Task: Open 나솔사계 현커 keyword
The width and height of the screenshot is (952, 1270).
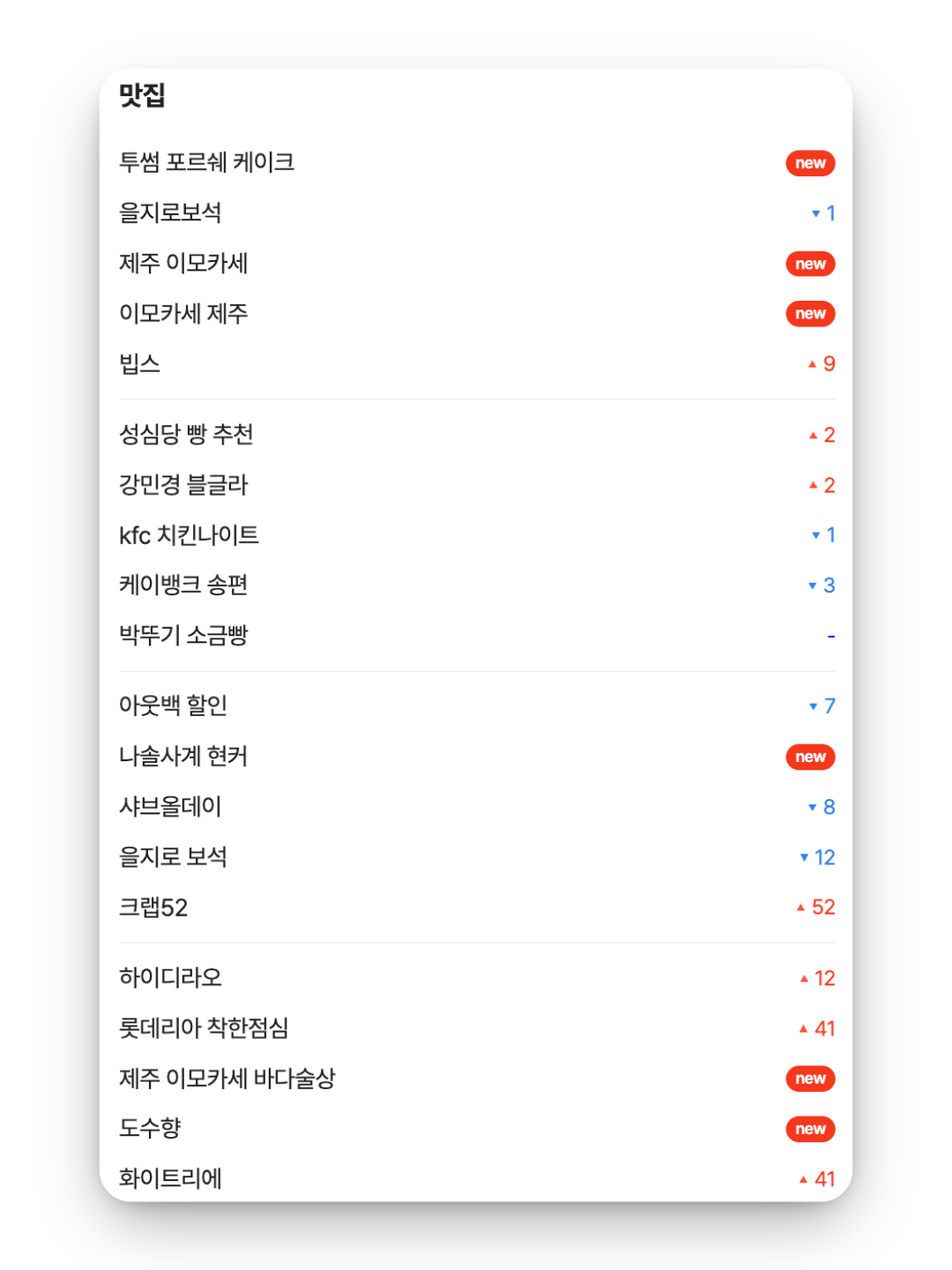Action: pyautogui.click(x=183, y=756)
